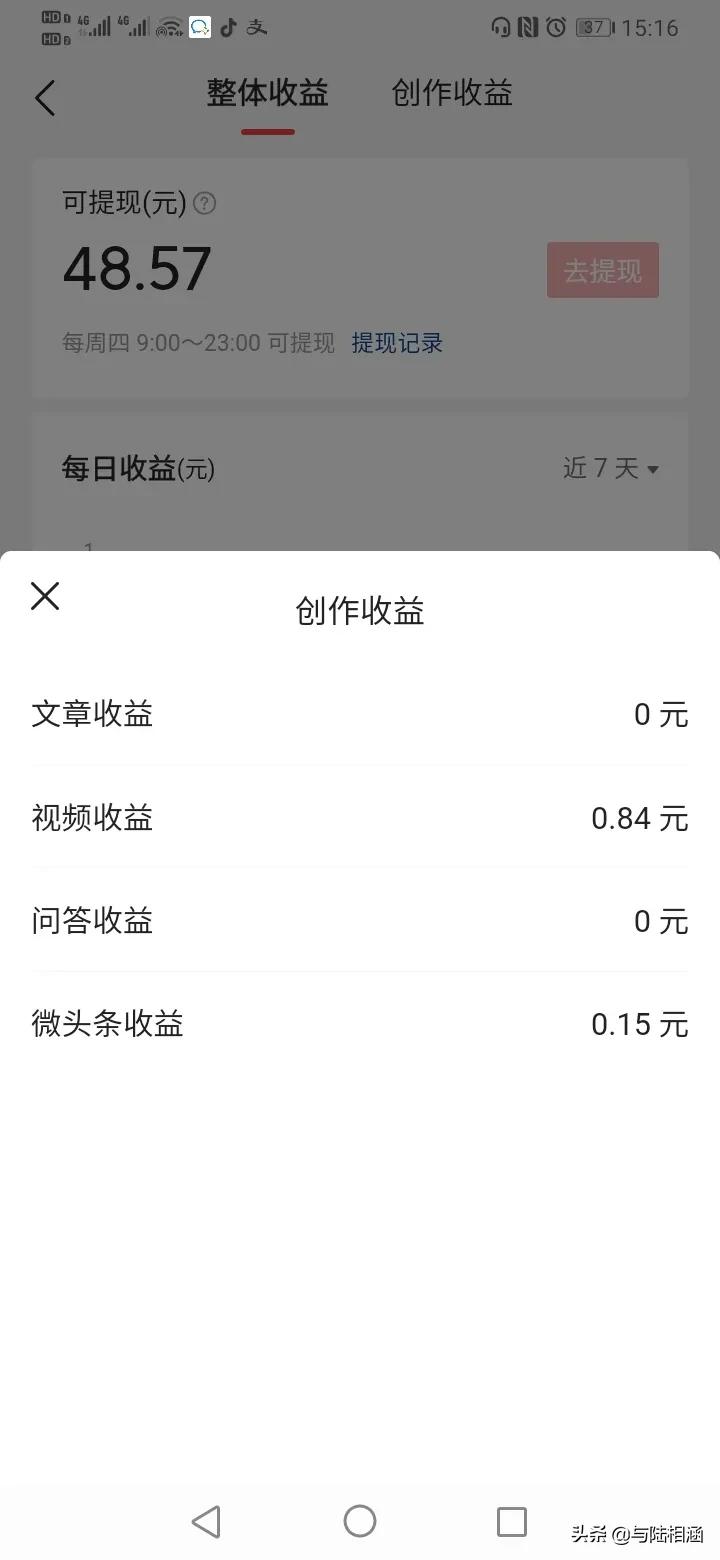The image size is (720, 1560).
Task: Open the 近7天 date range dropdown
Action: coord(611,468)
